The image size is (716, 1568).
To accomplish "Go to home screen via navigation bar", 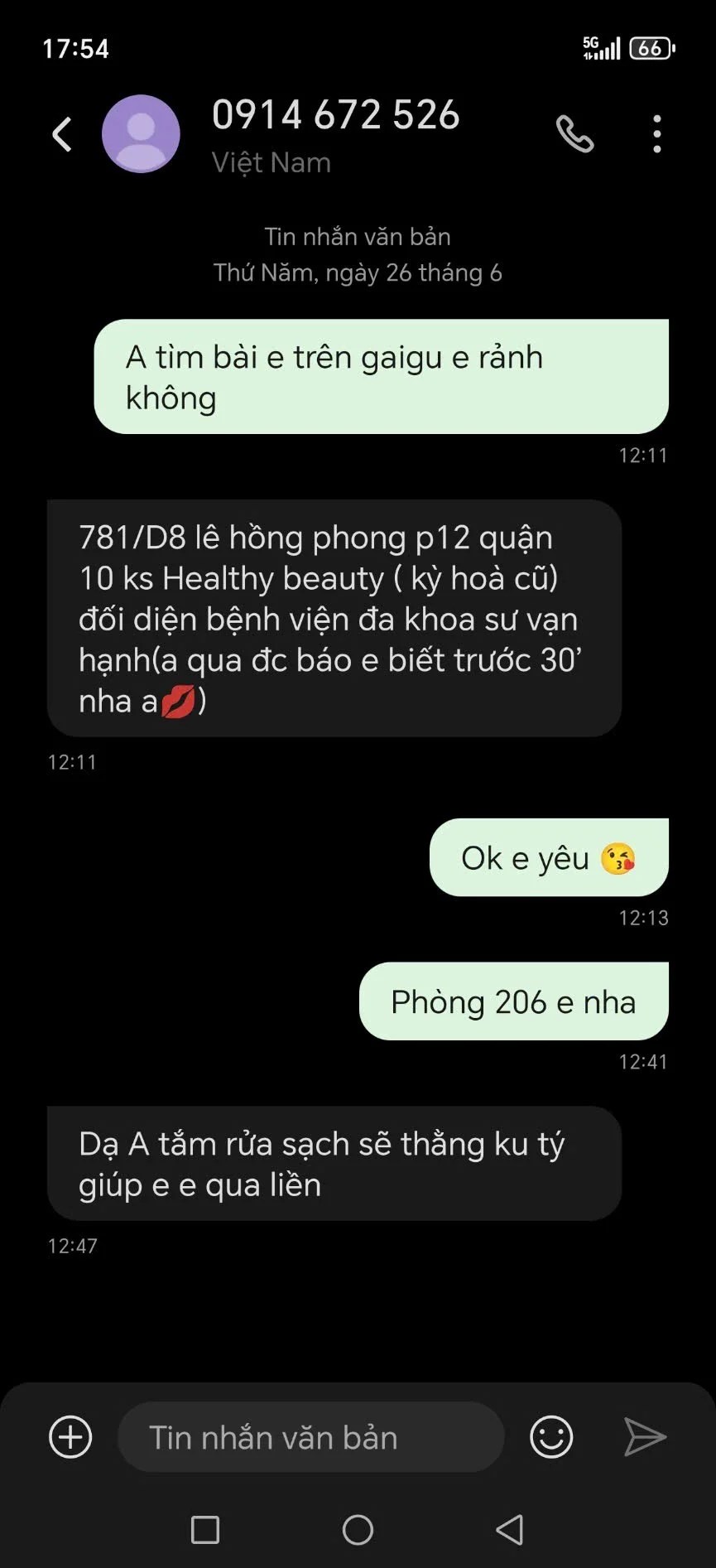I will pyautogui.click(x=358, y=1530).
